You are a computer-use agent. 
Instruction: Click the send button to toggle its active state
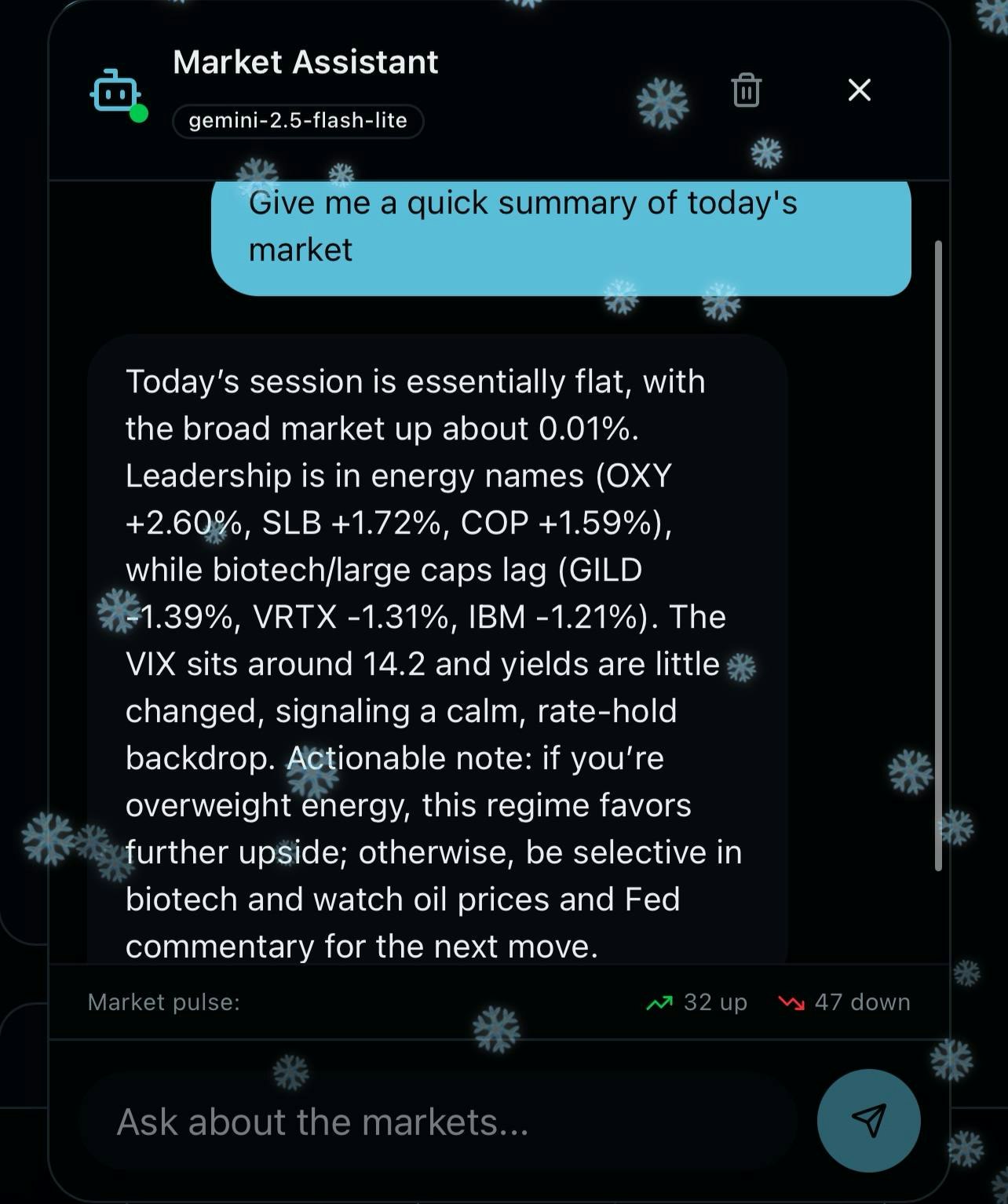(868, 1121)
